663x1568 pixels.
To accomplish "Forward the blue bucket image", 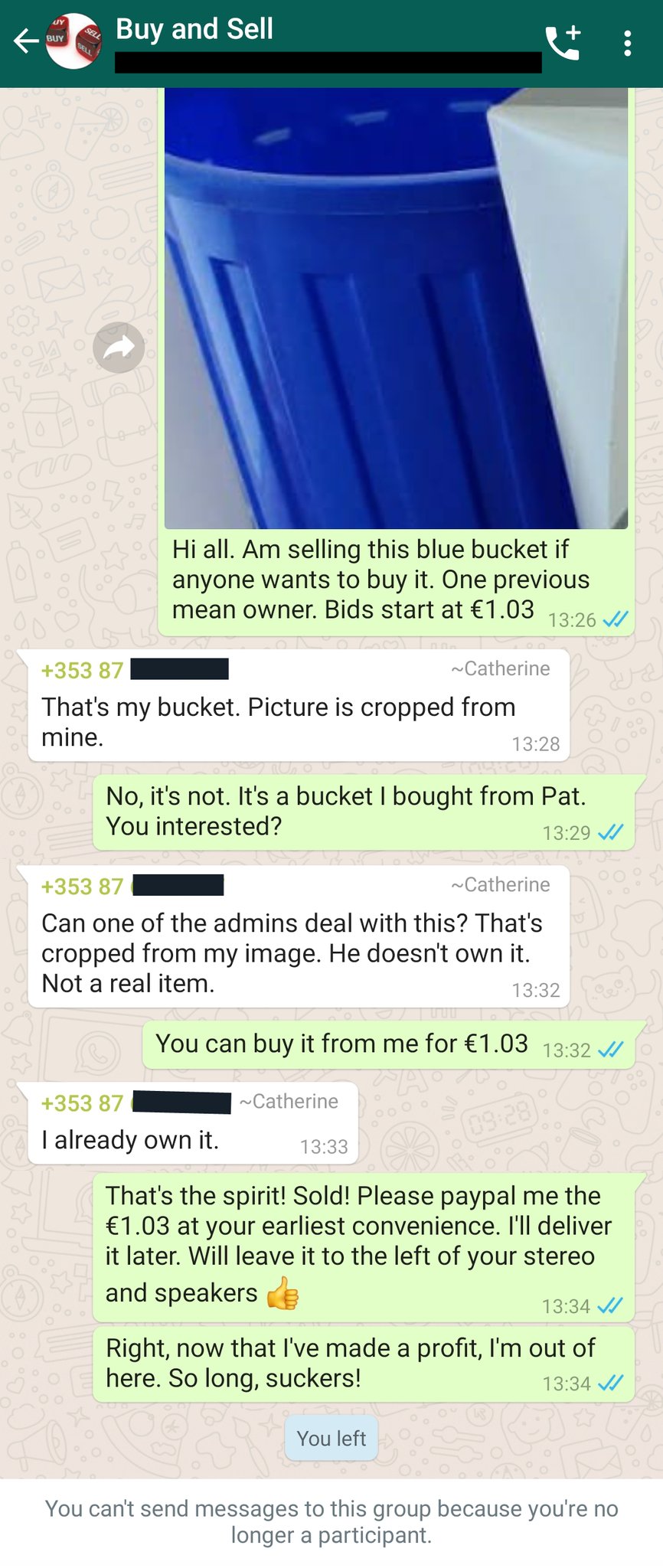I will (119, 348).
